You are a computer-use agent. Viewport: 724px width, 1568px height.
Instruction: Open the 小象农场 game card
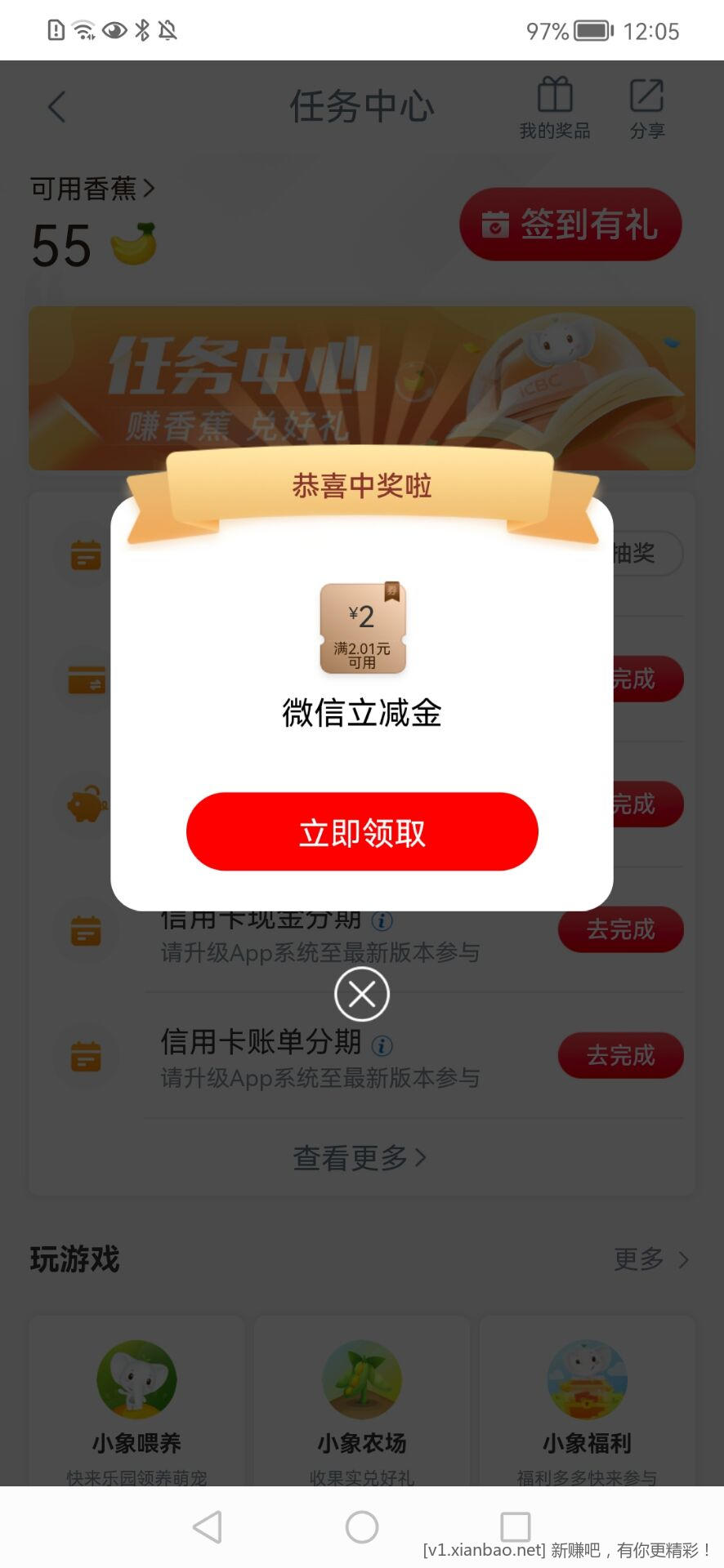pos(362,1401)
